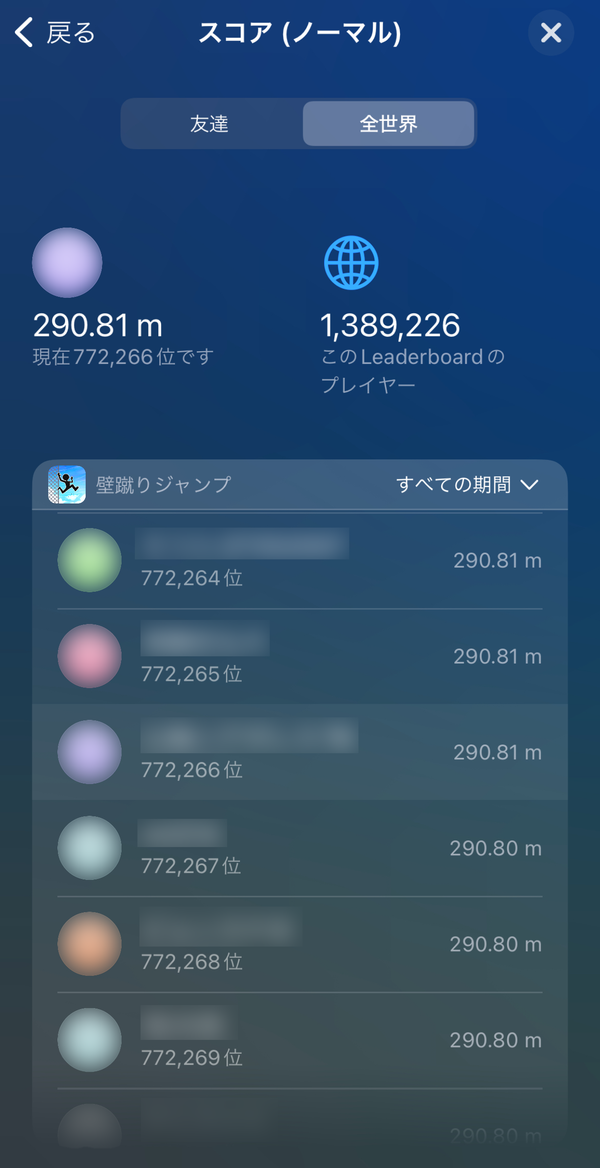The height and width of the screenshot is (1168, 600).
Task: Go back with the 戻る button
Action: click(x=56, y=33)
